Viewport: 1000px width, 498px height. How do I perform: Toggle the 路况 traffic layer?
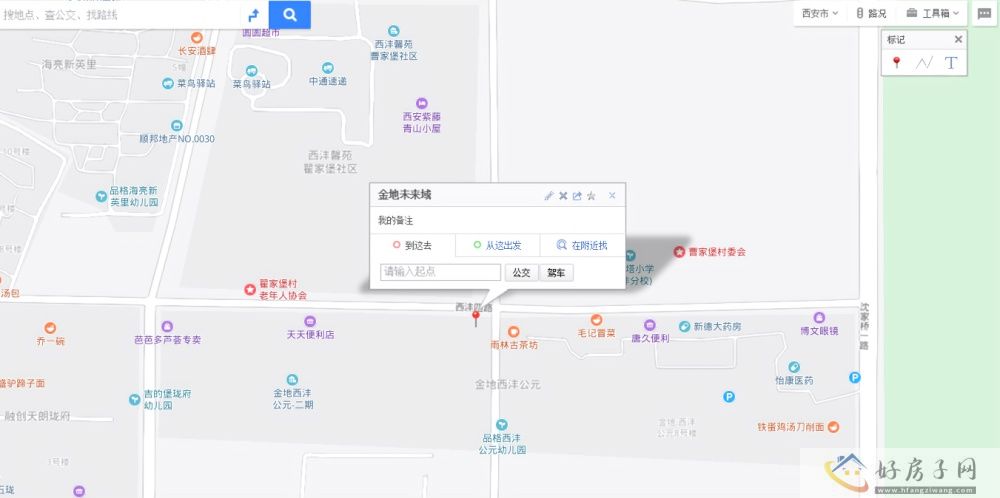click(x=872, y=13)
